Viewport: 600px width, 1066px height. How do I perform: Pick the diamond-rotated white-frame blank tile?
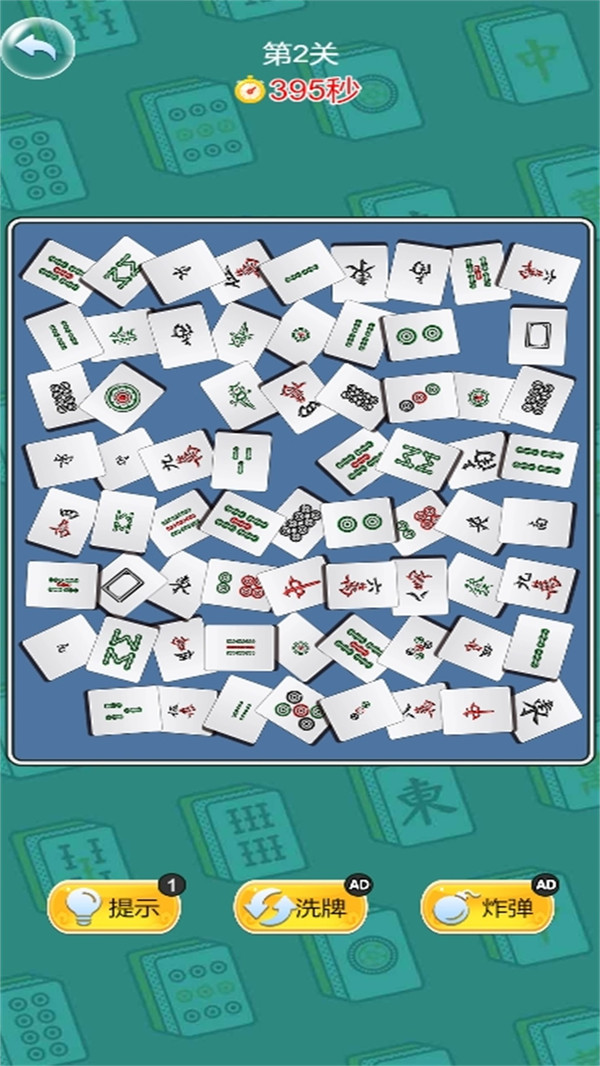(x=131, y=584)
